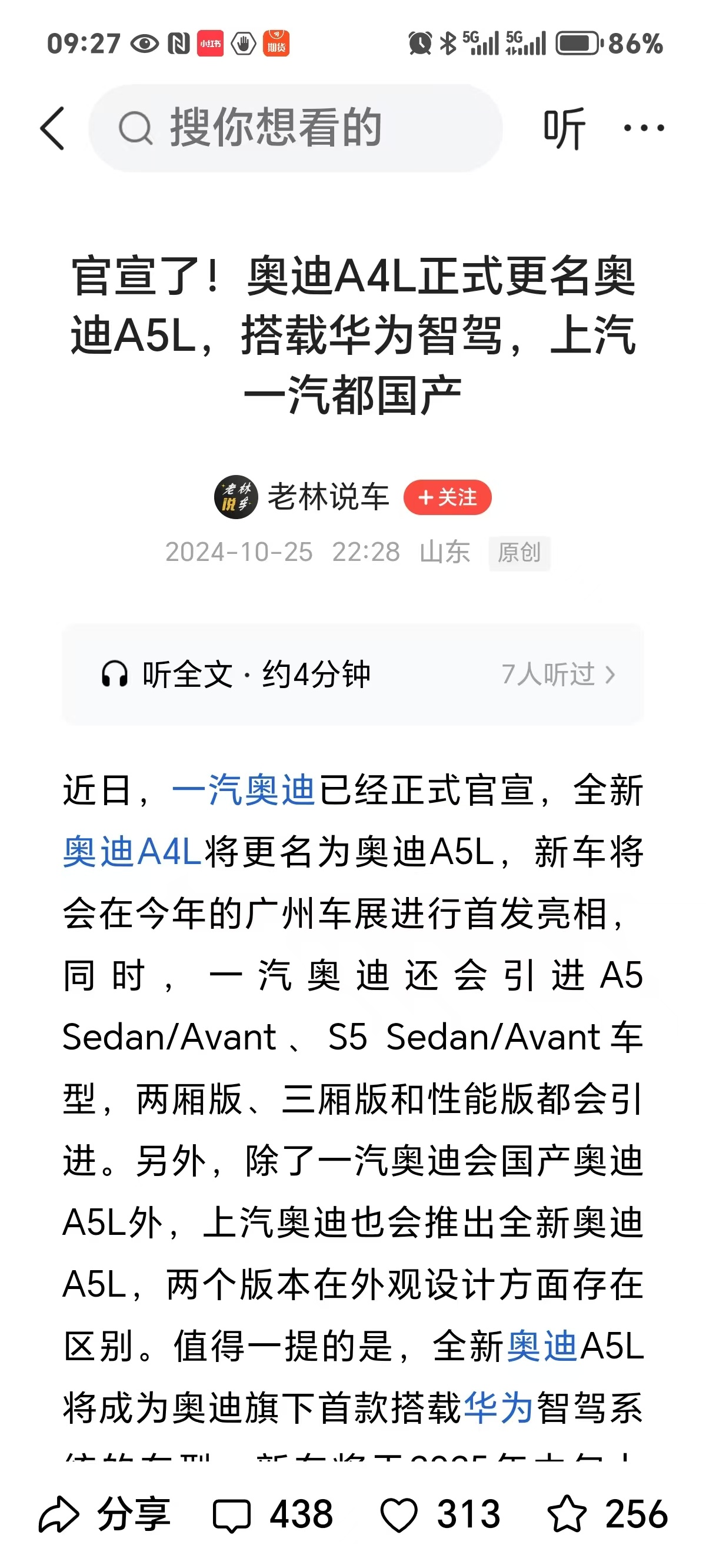The height and width of the screenshot is (1568, 706).
Task: Open the 一汽奥迪 link
Action: coord(243,790)
